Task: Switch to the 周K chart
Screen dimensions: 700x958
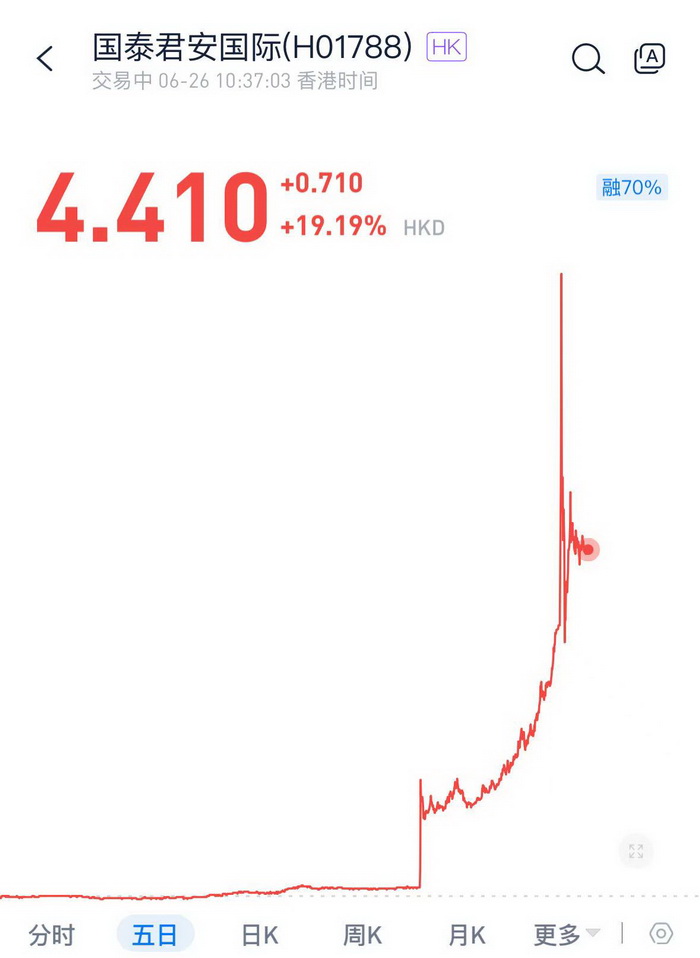Action: point(363,935)
